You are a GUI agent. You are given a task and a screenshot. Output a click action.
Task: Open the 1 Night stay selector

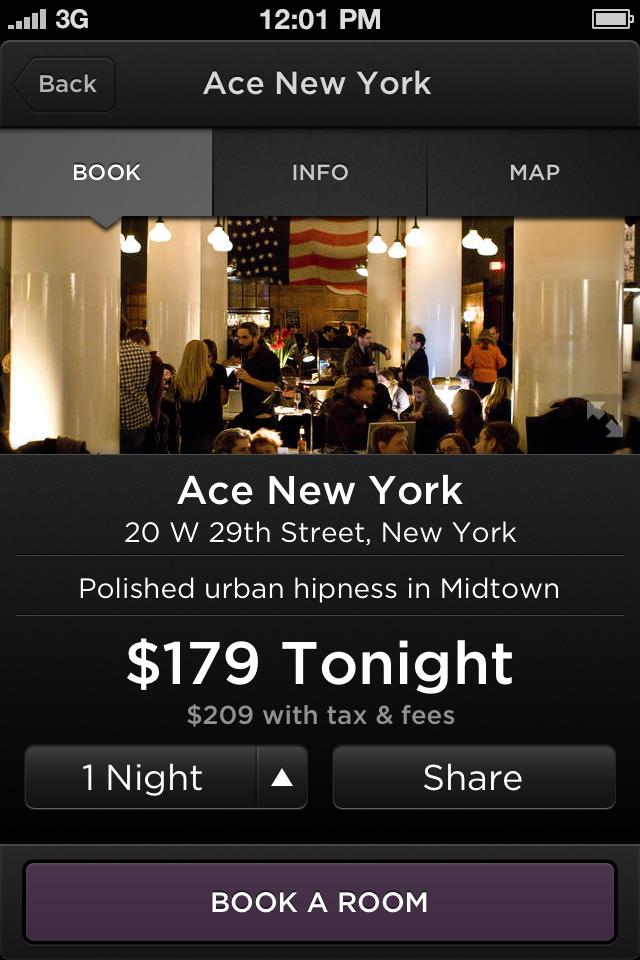pyautogui.click(x=166, y=777)
